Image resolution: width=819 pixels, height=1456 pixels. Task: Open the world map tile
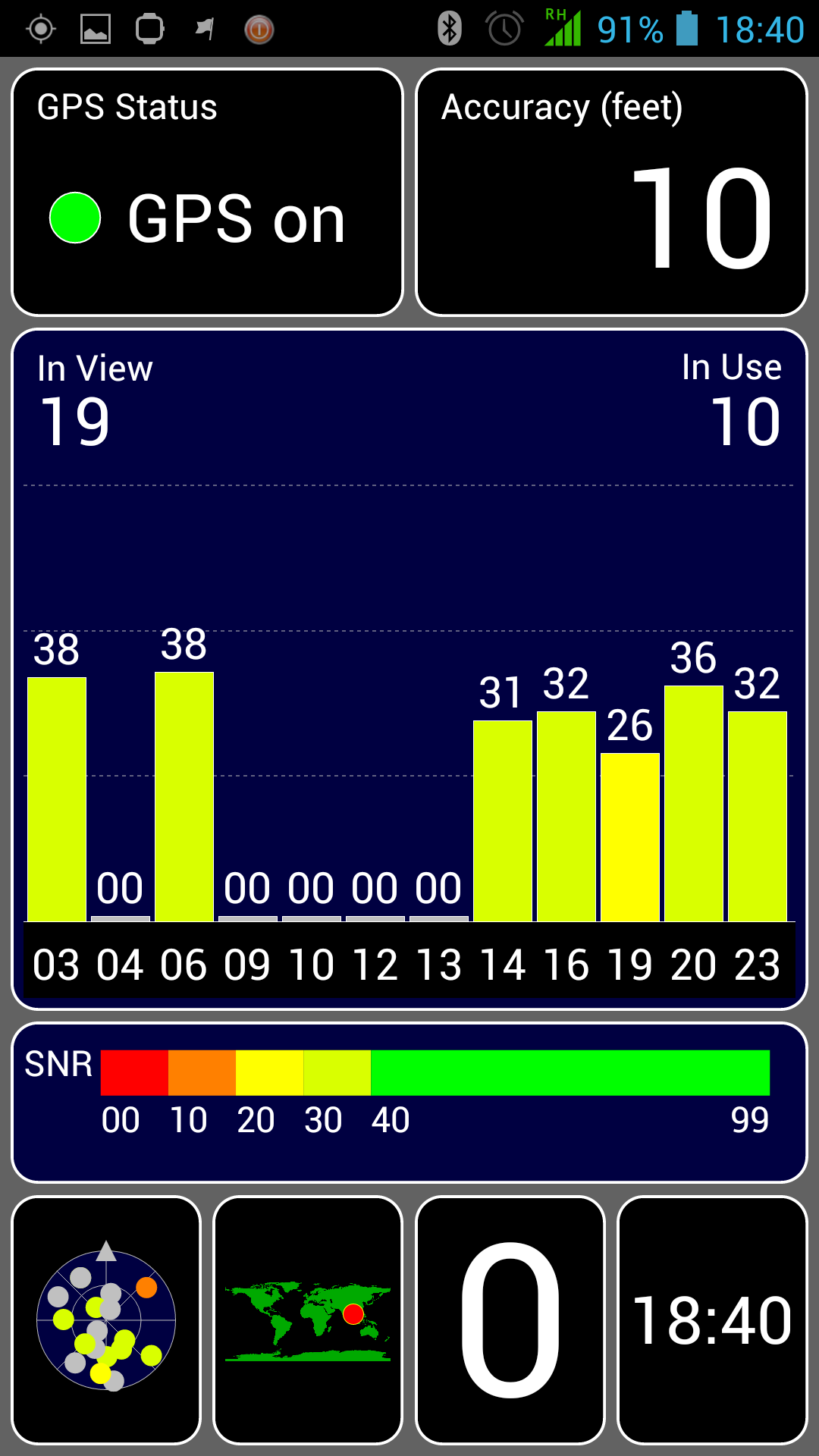[x=308, y=1319]
